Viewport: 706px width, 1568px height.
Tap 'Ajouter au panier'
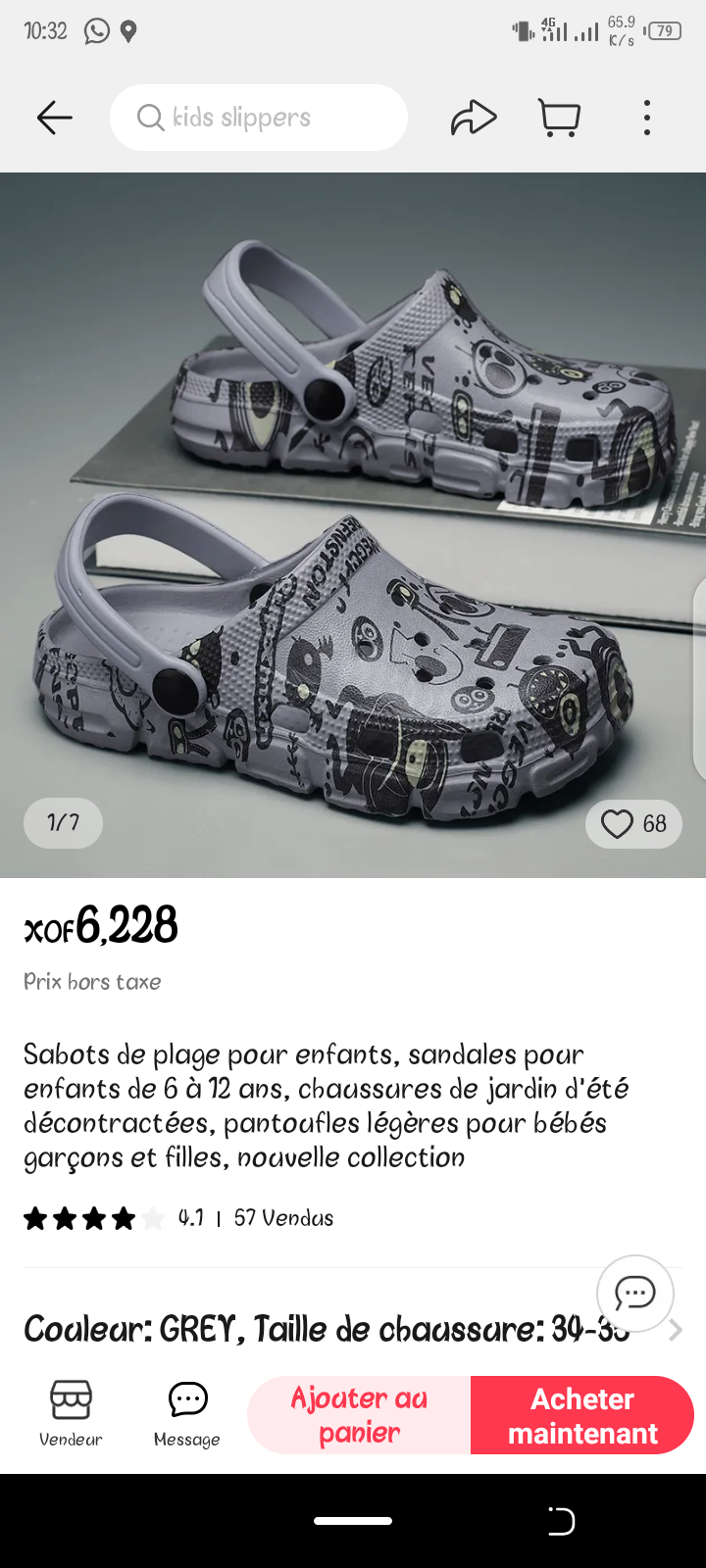(360, 1415)
